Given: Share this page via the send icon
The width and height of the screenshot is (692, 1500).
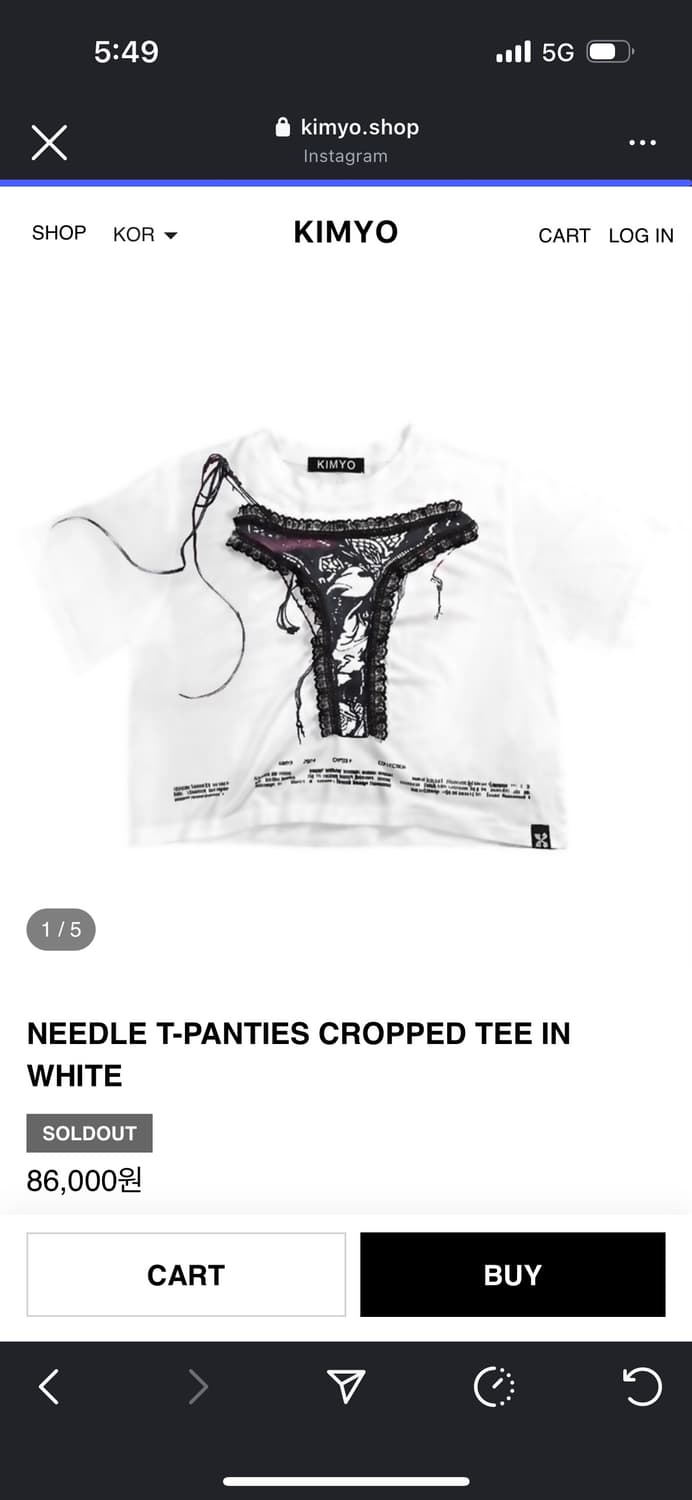Looking at the screenshot, I should (346, 1387).
